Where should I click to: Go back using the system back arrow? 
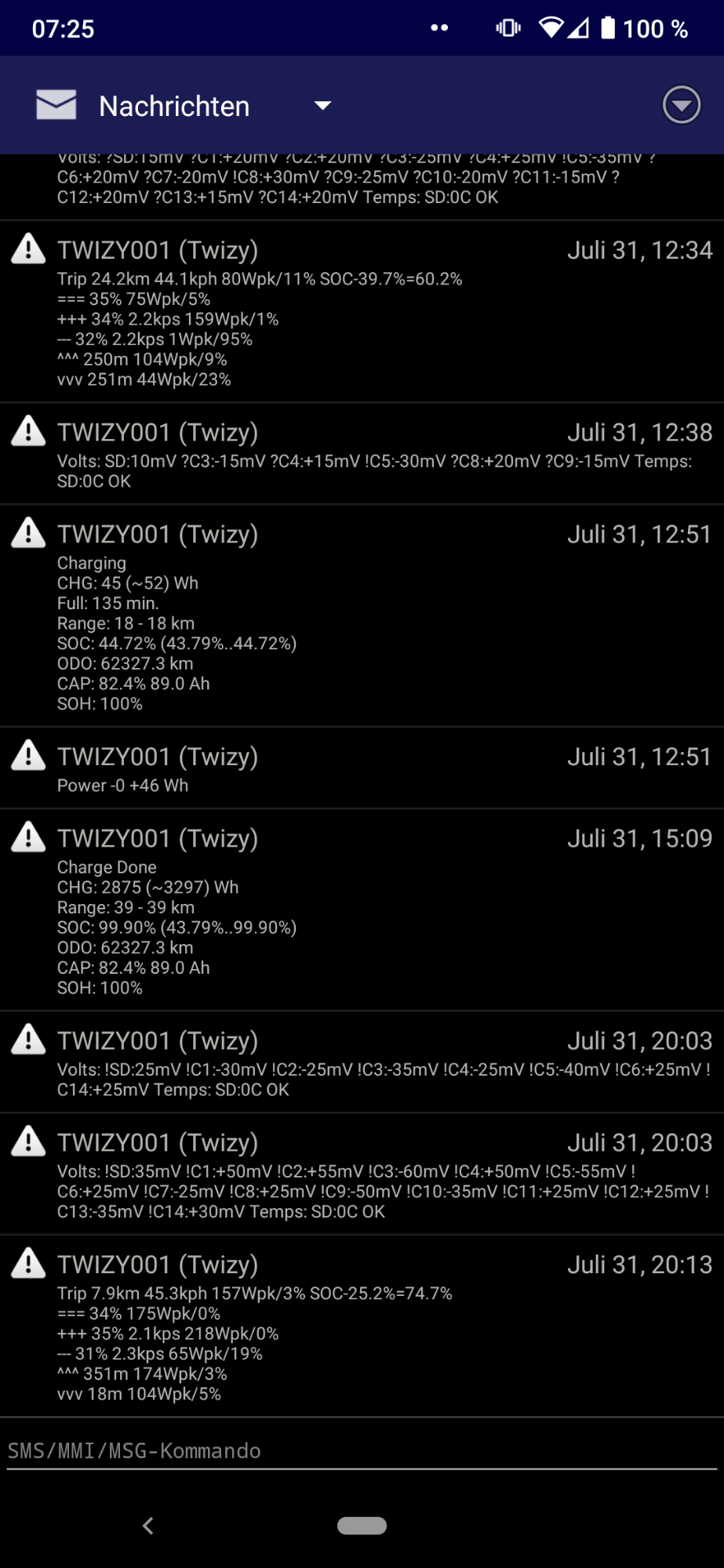[148, 1526]
